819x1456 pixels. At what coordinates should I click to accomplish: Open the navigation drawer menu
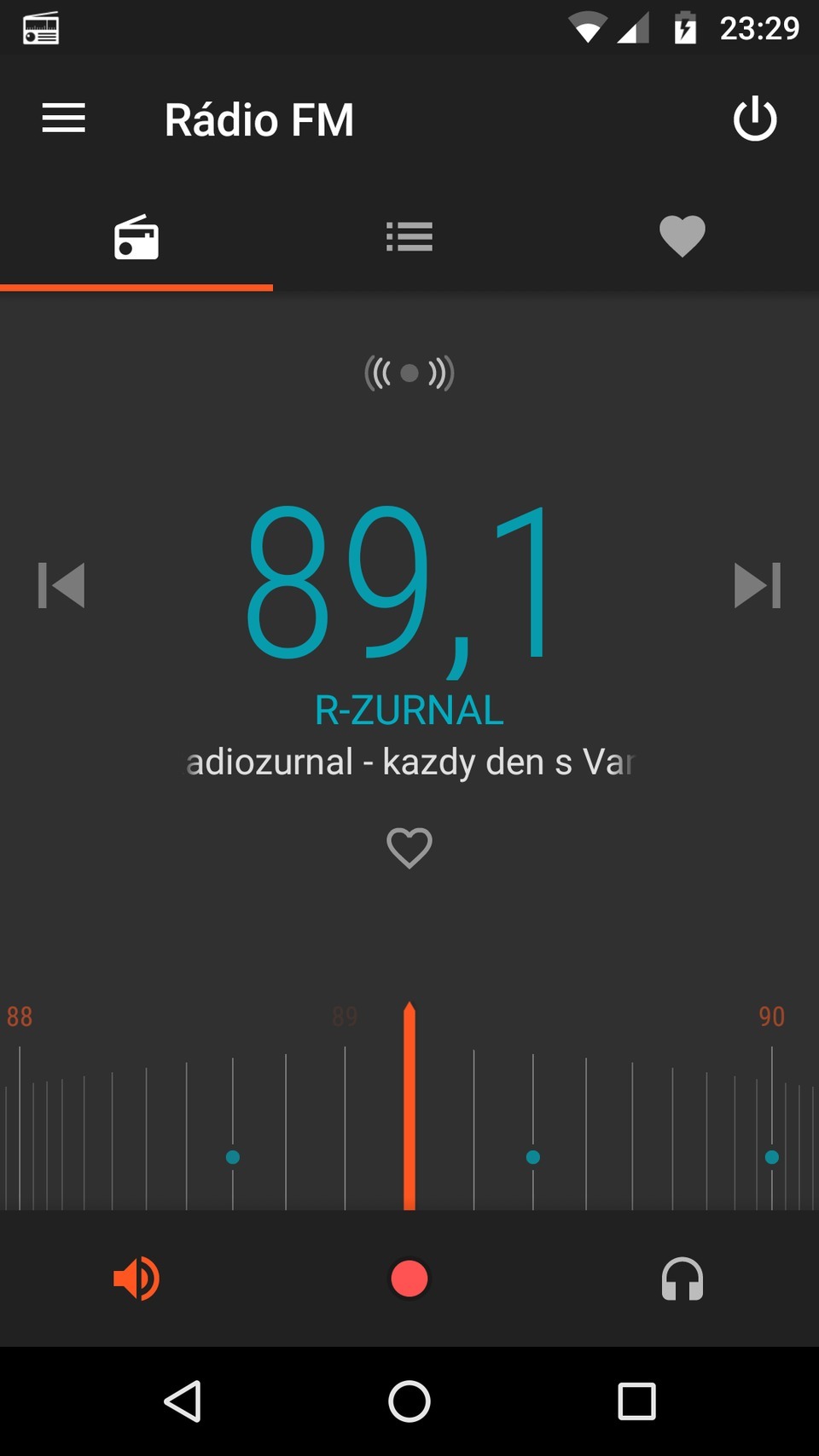63,119
